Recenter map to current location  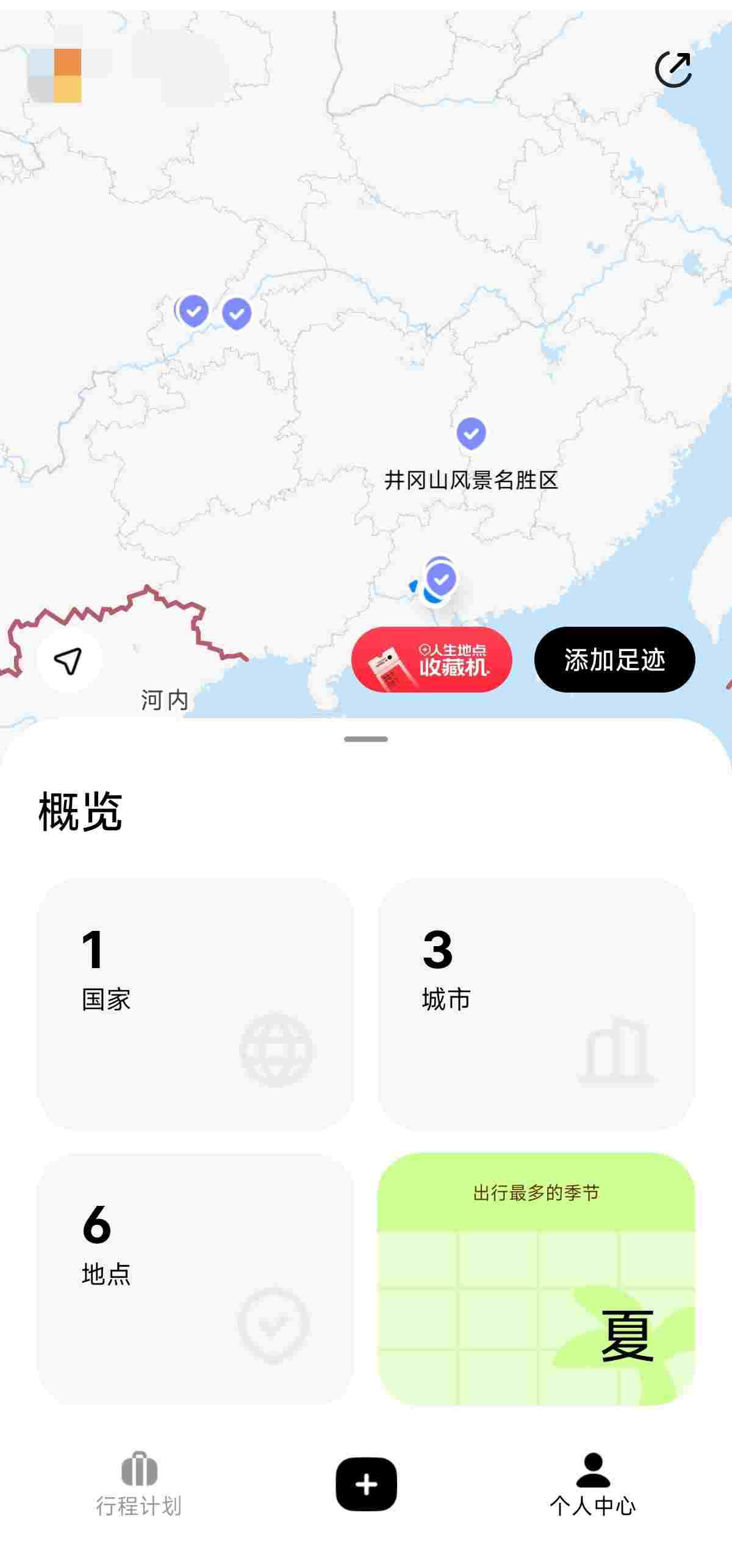click(x=68, y=660)
